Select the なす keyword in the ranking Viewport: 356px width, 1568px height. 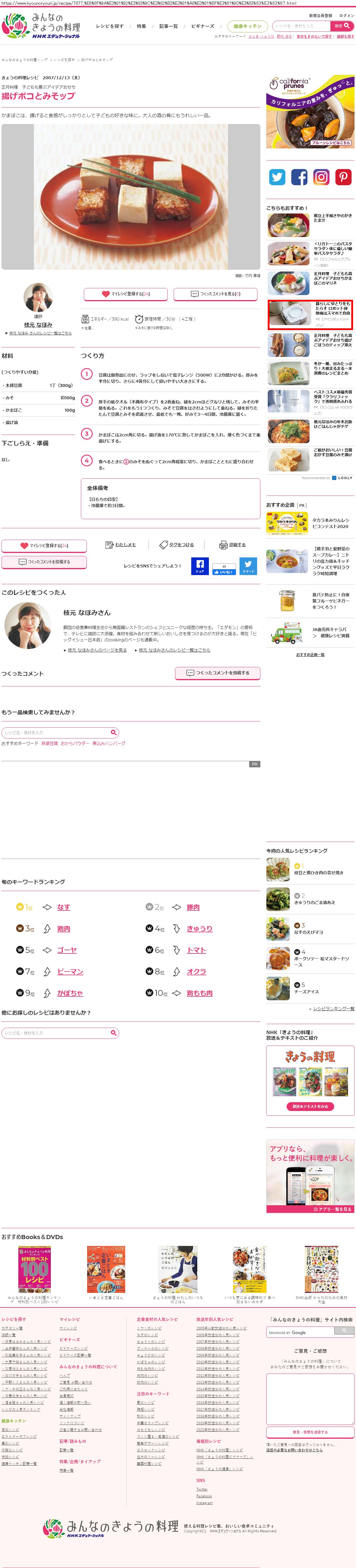[x=63, y=907]
